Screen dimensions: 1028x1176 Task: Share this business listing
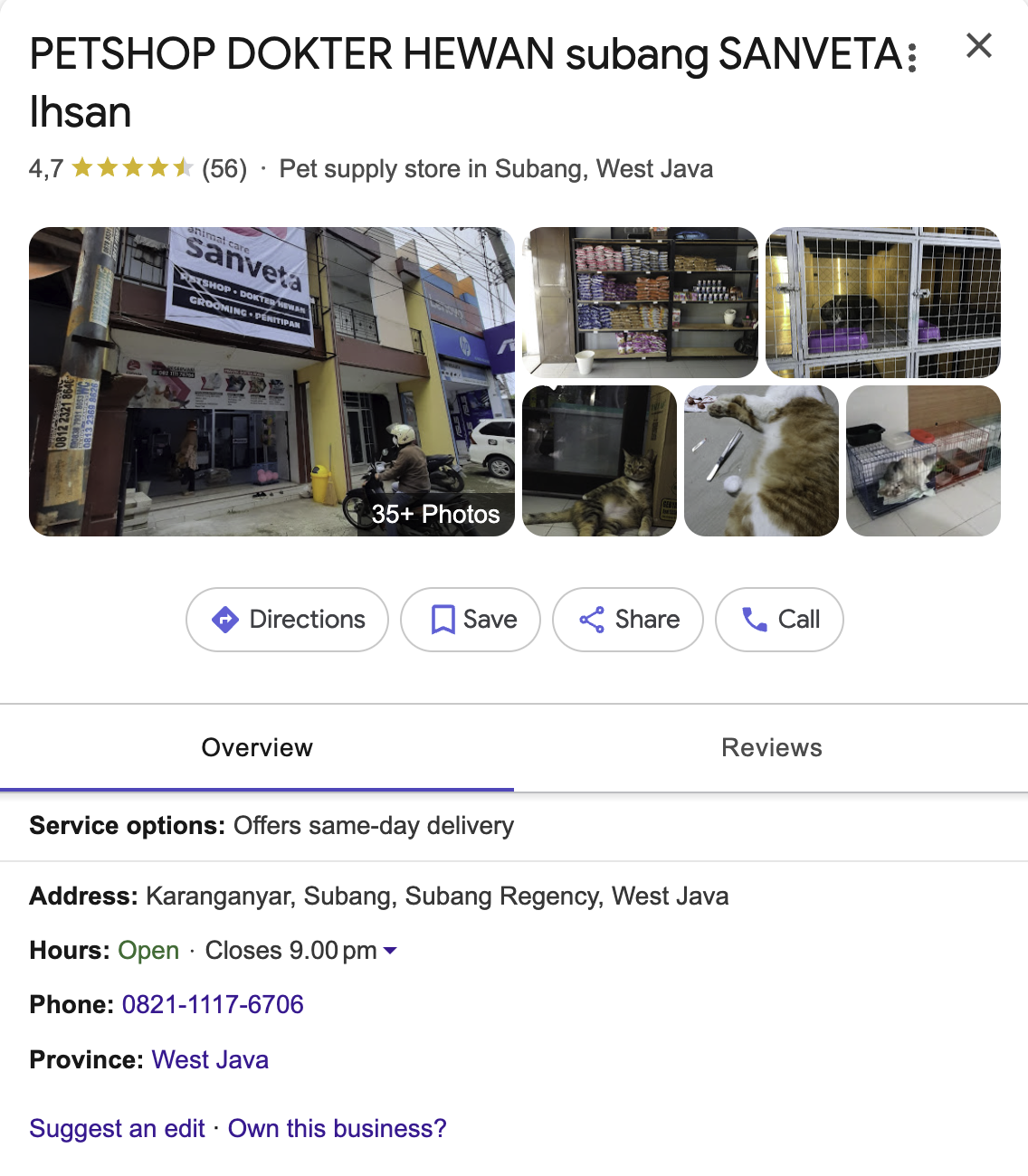(628, 620)
